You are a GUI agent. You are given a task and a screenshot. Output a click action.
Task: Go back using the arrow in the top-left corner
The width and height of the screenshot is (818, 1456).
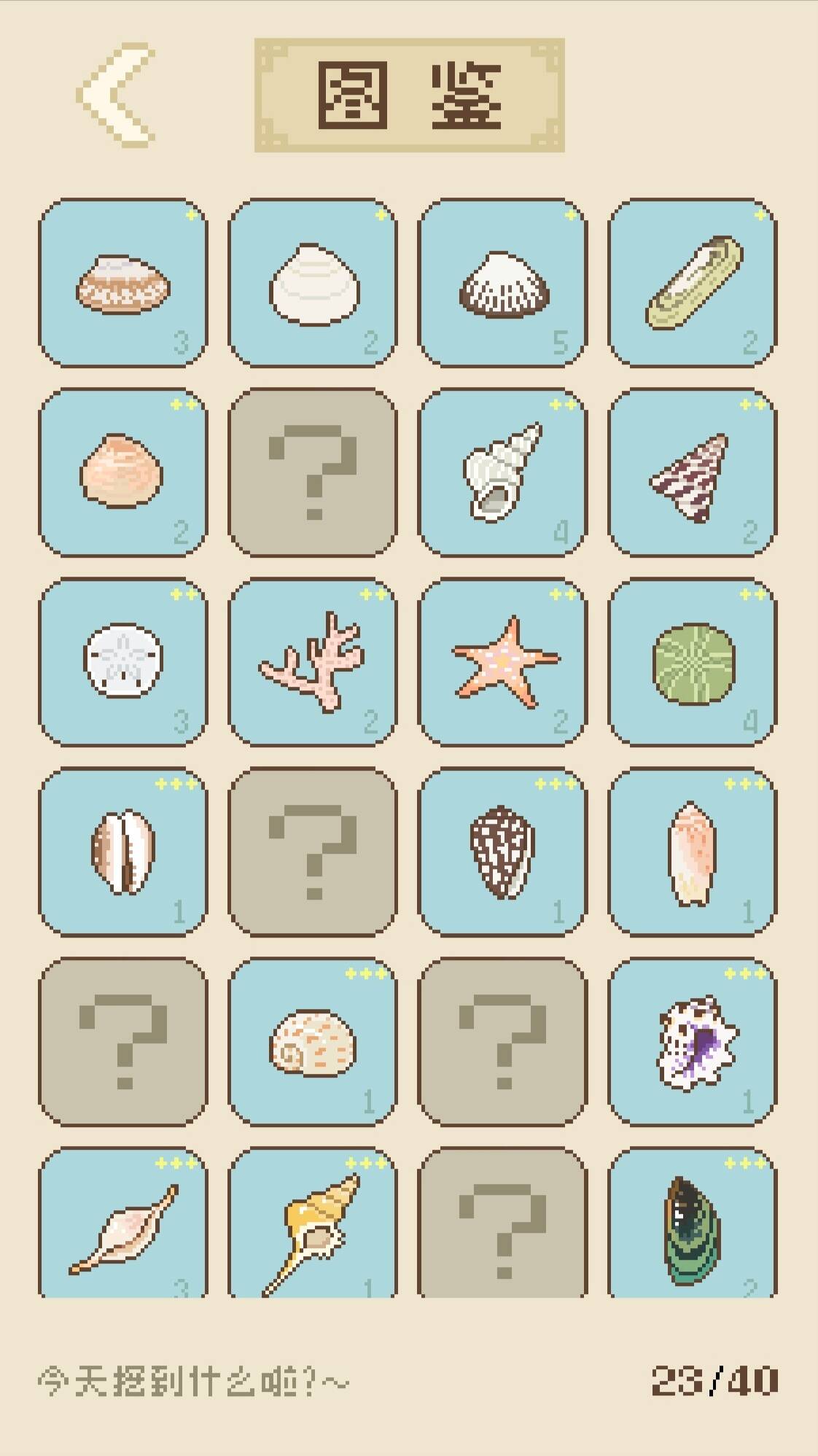pos(117,98)
